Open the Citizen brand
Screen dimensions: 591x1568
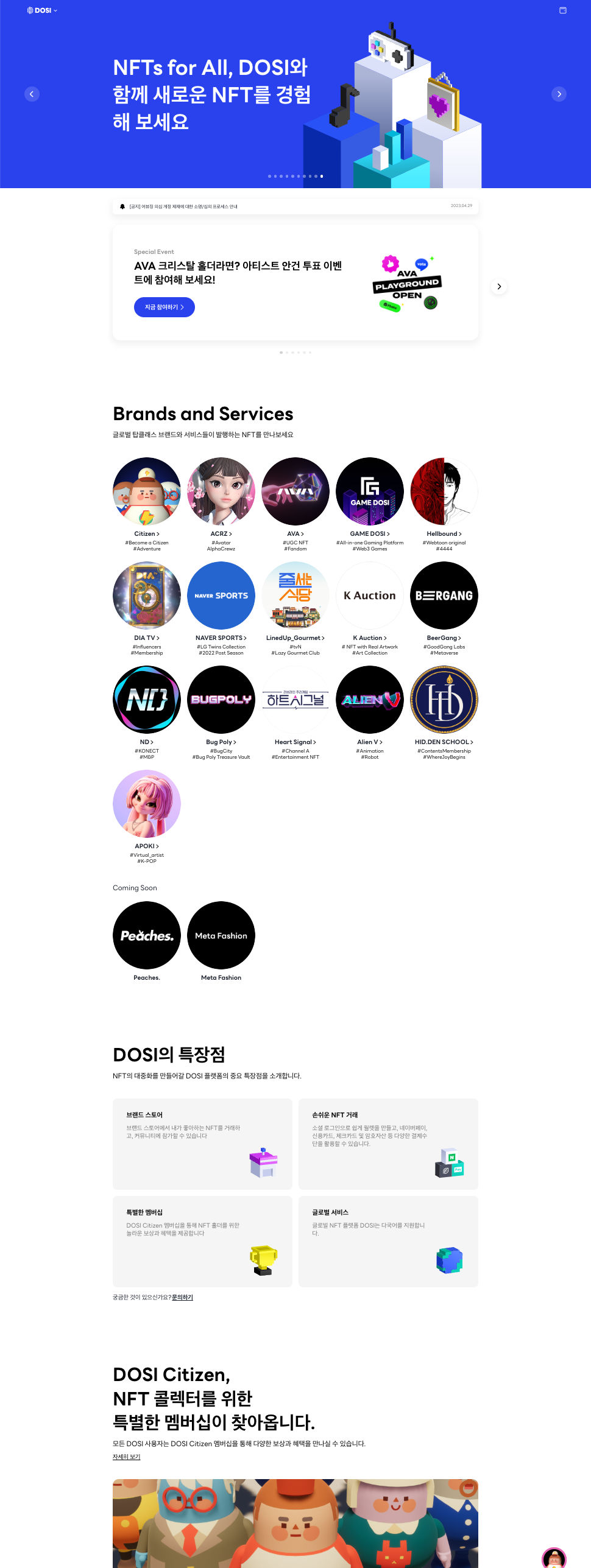(147, 491)
